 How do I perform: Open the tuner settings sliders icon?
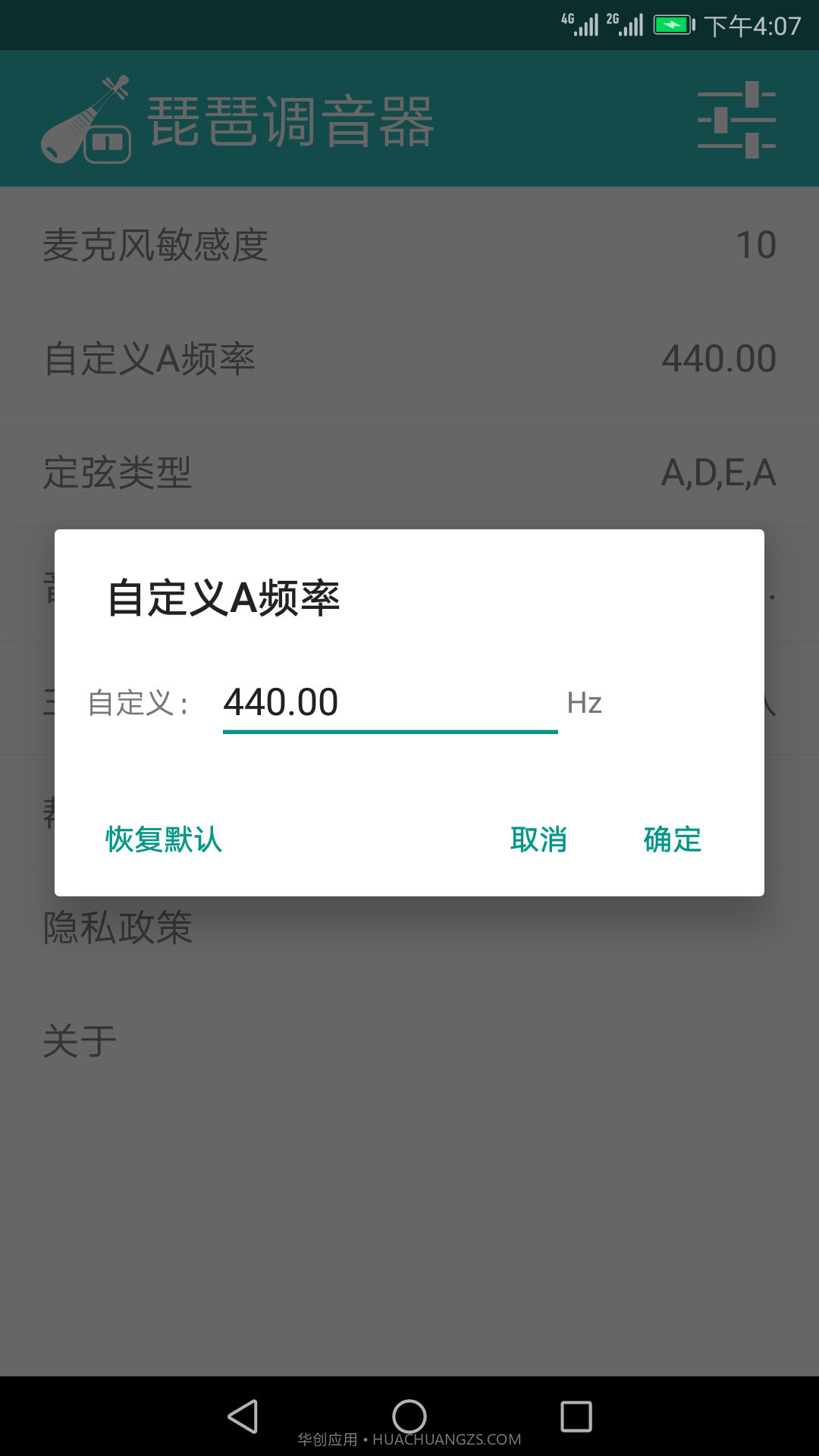pos(737,118)
